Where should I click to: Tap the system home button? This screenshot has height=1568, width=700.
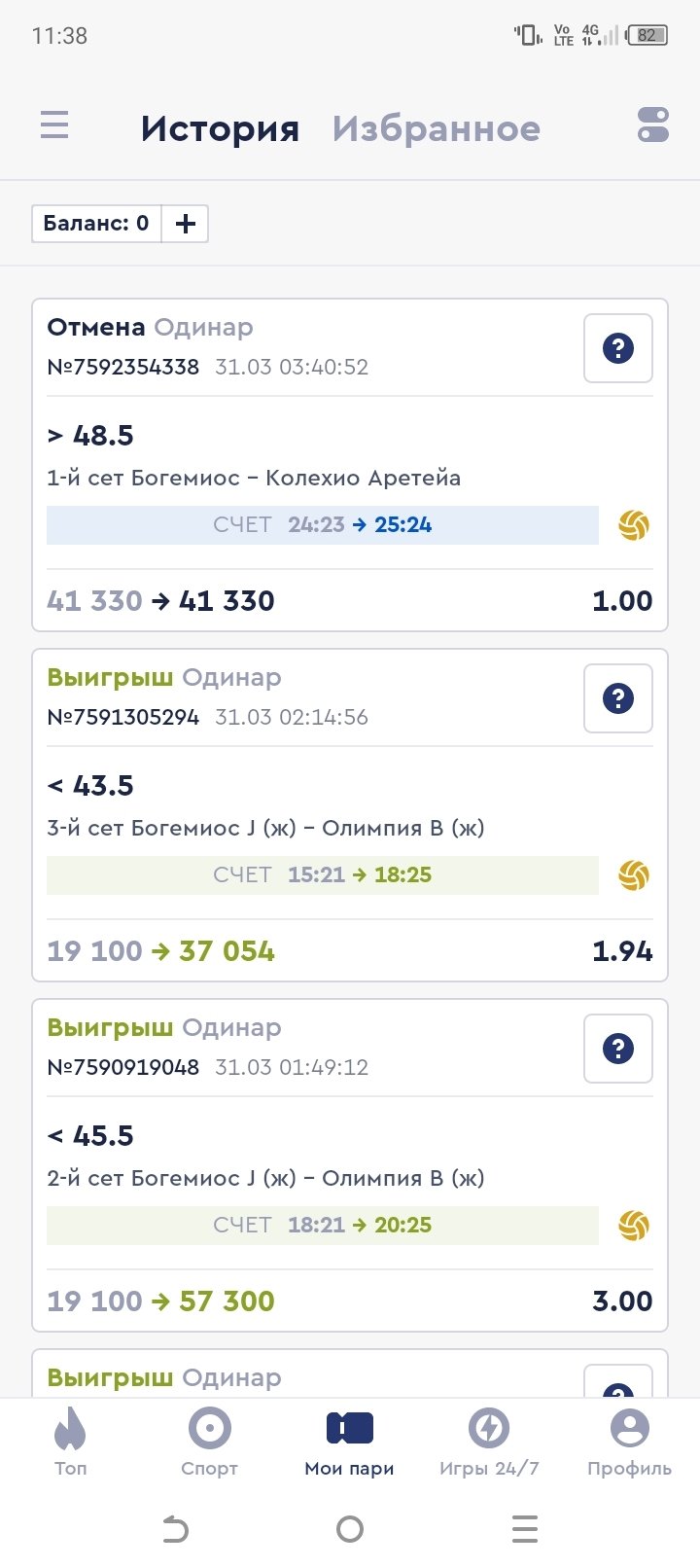click(350, 1530)
